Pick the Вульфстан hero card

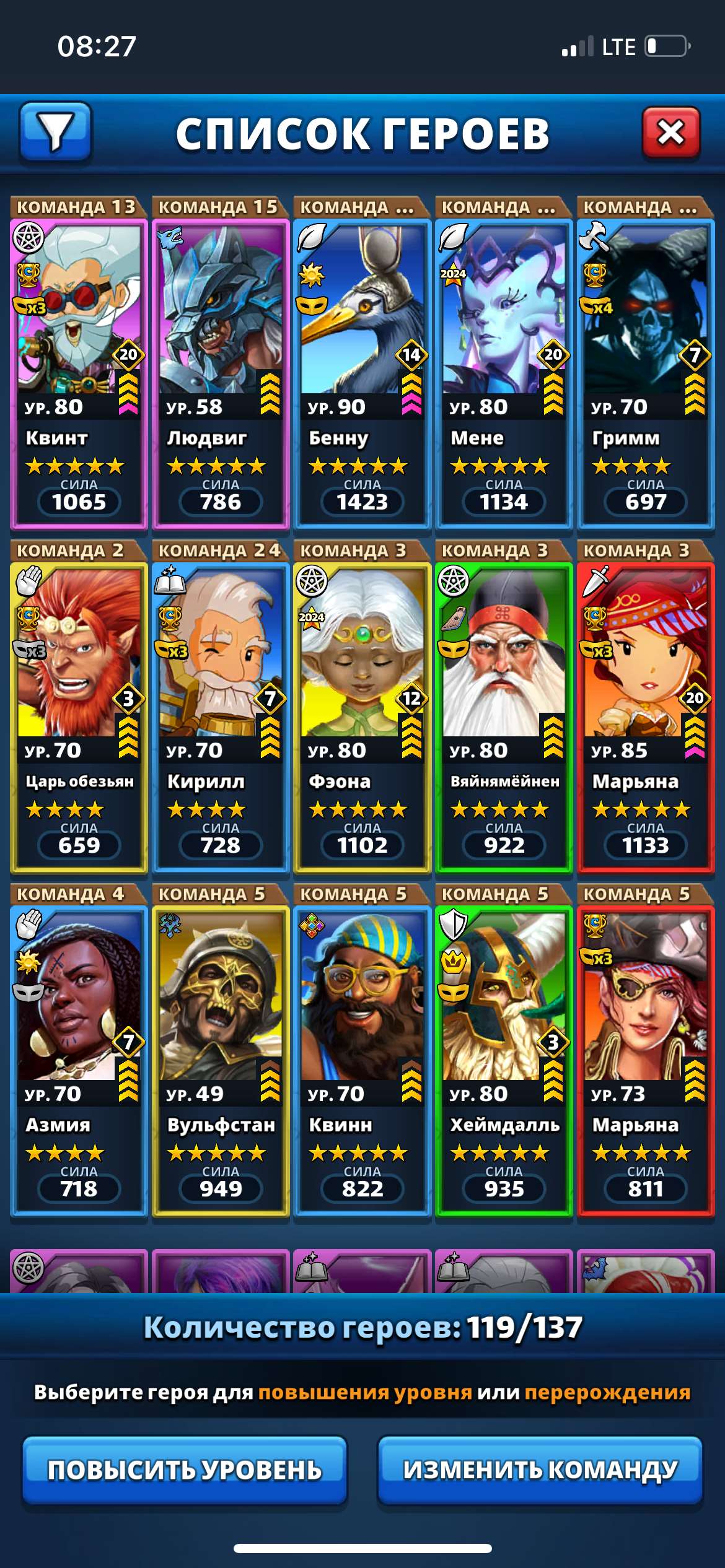(221, 1059)
